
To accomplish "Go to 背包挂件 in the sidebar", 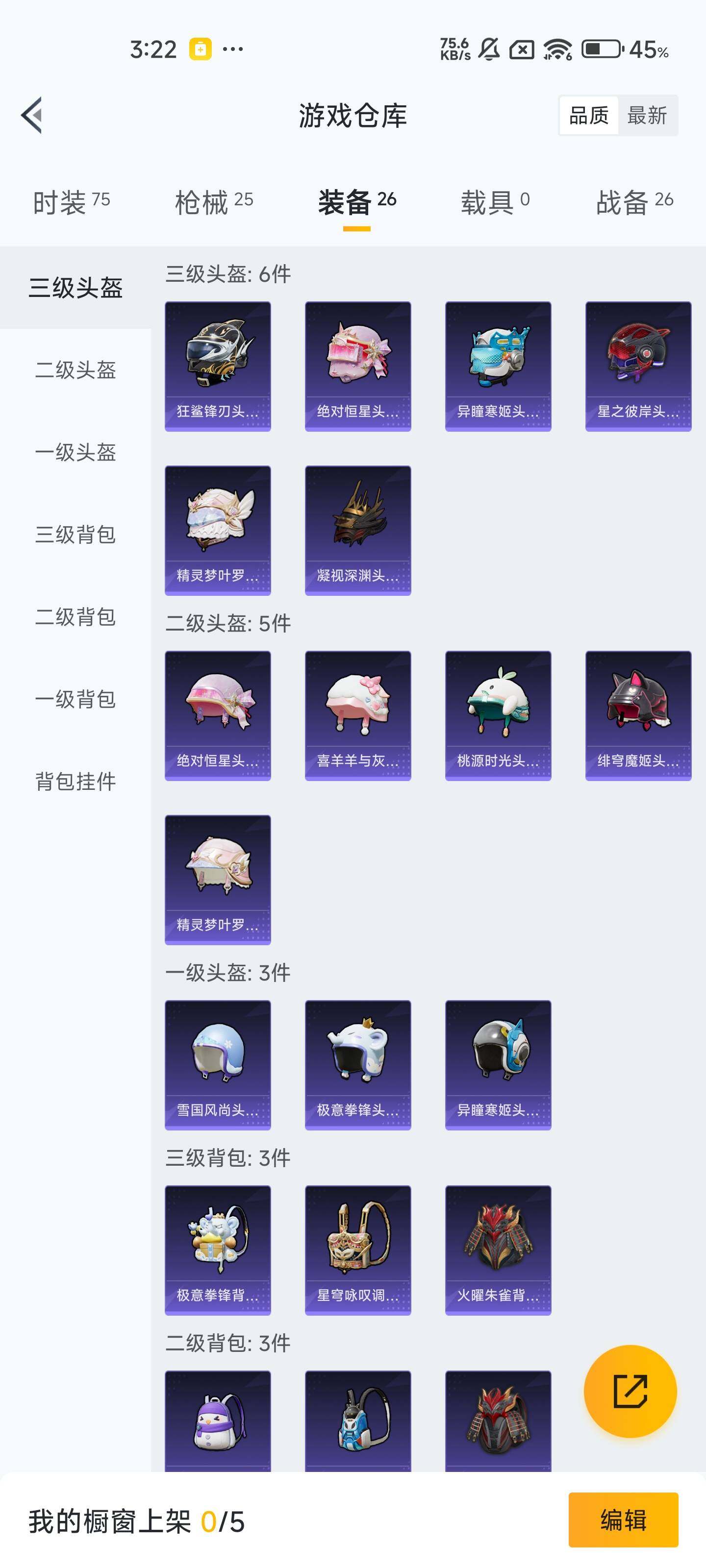I will point(76,781).
